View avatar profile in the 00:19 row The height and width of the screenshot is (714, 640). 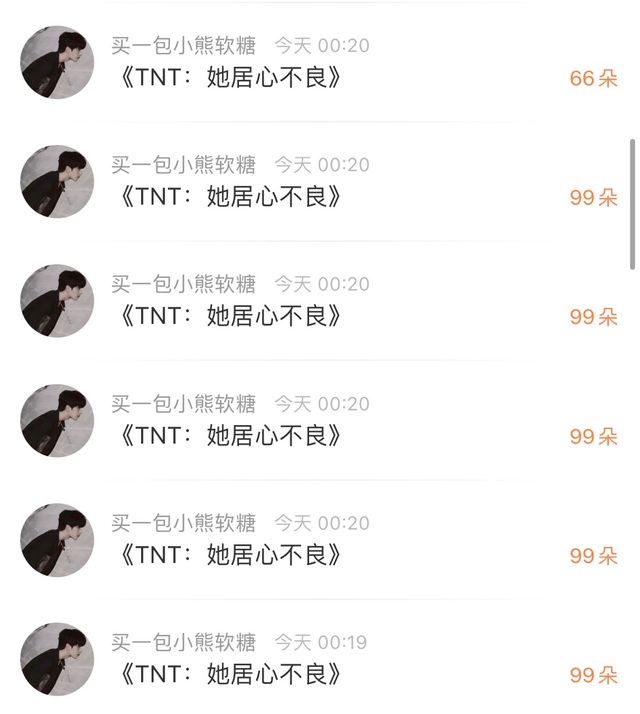coord(57,659)
